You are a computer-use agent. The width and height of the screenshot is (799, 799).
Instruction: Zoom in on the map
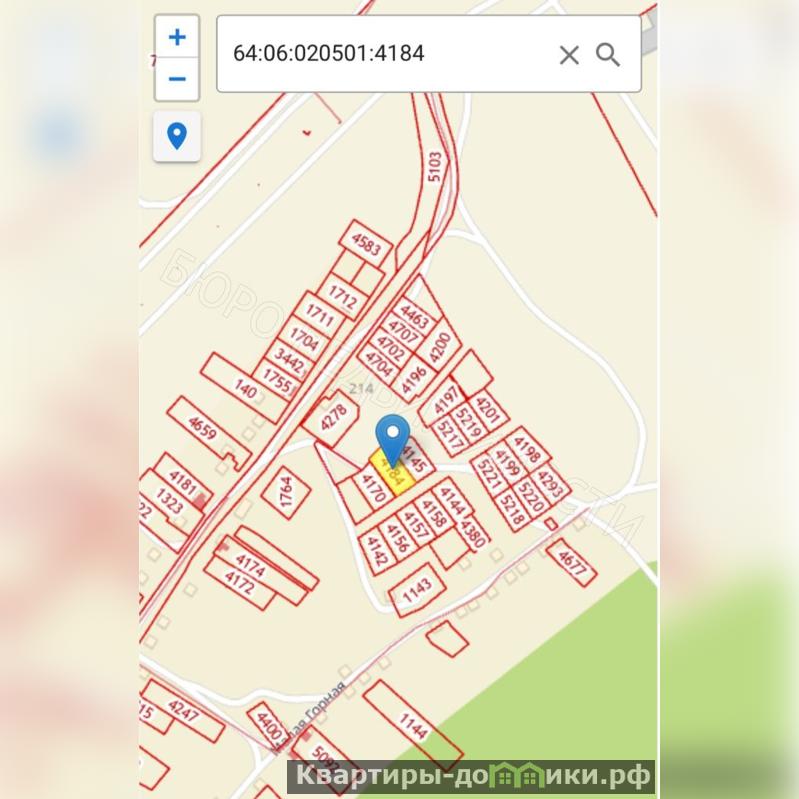(x=177, y=38)
